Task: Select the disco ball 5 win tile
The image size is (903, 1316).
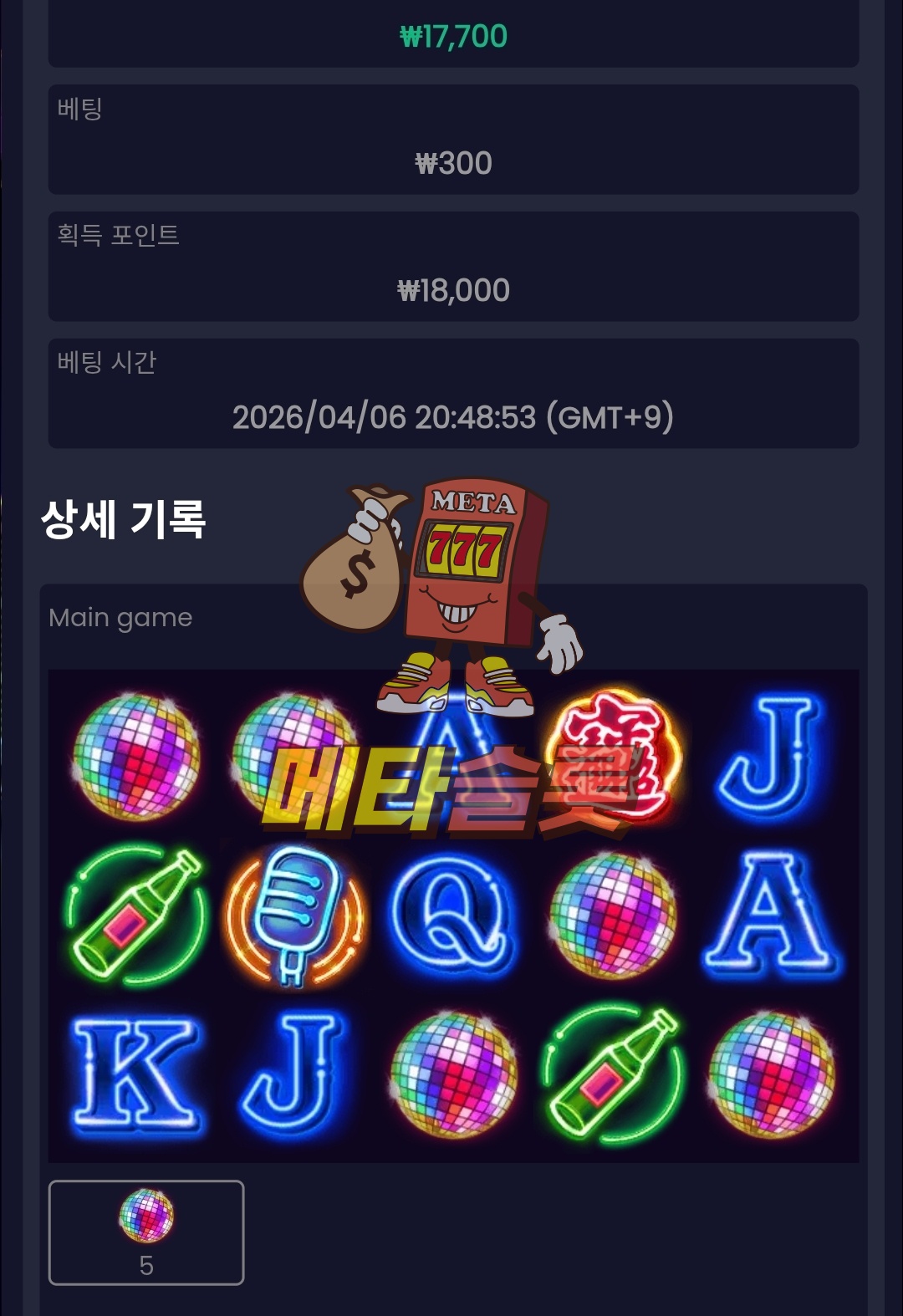Action: coord(146,1232)
